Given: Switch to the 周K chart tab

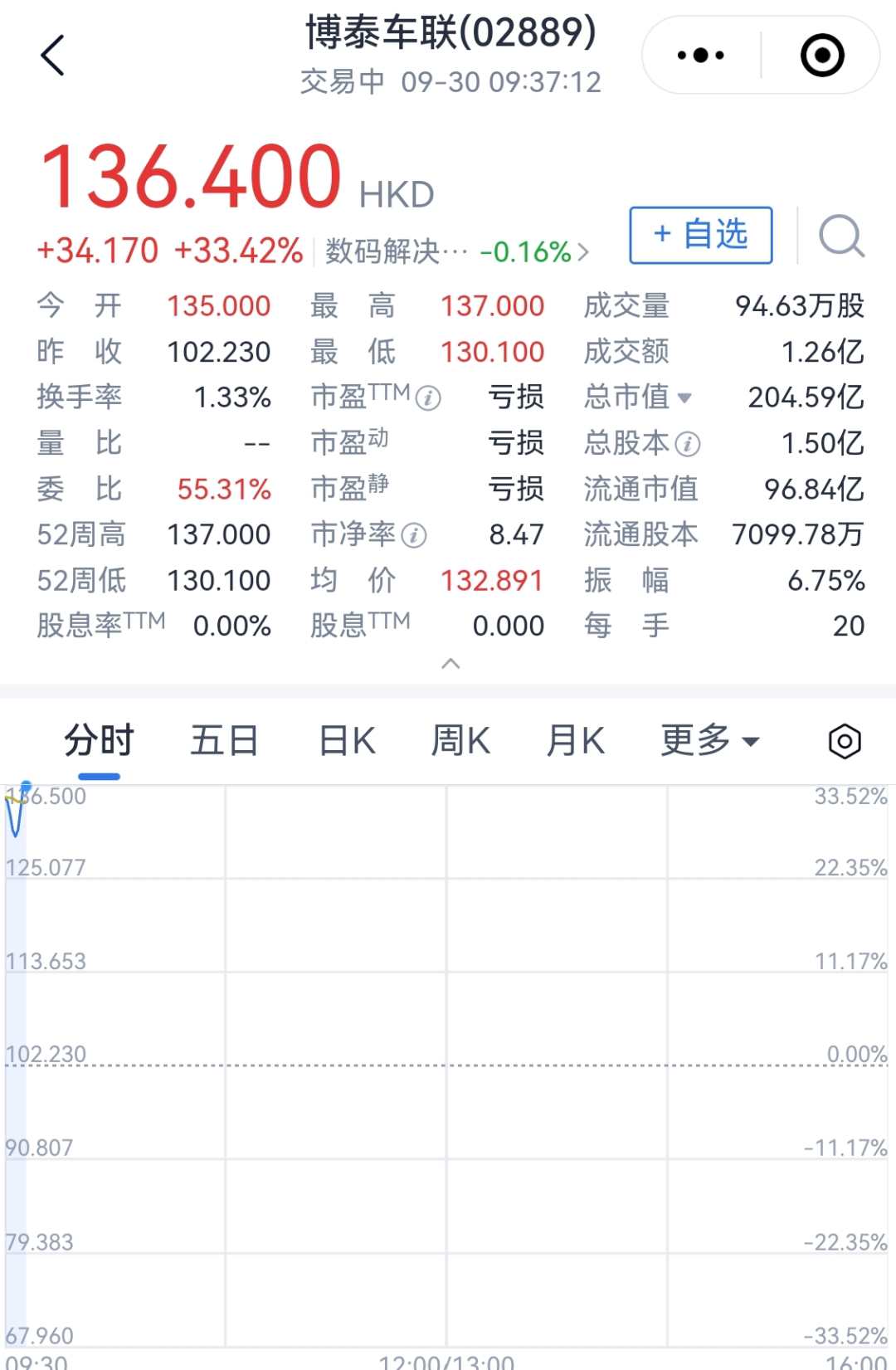Looking at the screenshot, I should (461, 740).
